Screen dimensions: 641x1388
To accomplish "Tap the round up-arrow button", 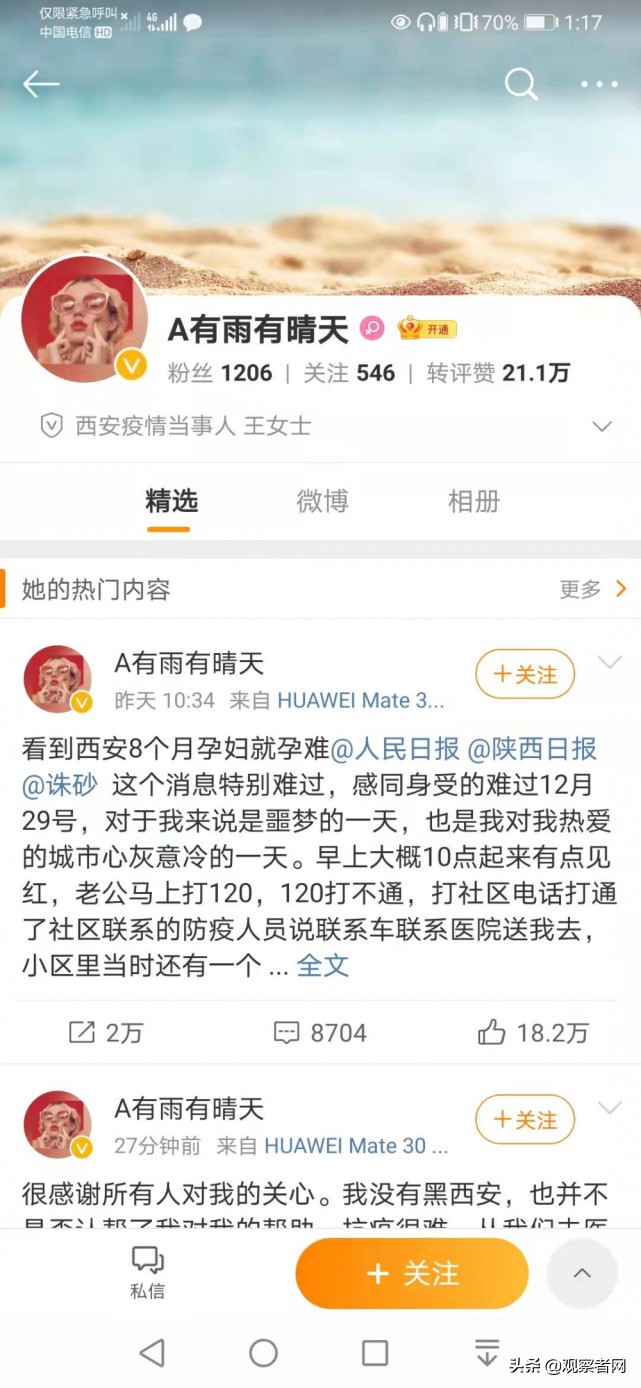I will coord(582,1273).
